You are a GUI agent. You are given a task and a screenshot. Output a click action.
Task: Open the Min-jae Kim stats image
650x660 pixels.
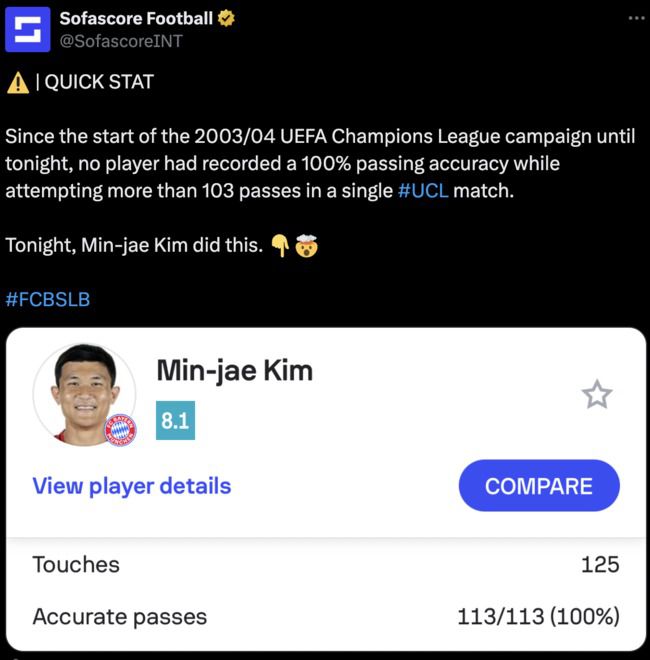pos(325,490)
